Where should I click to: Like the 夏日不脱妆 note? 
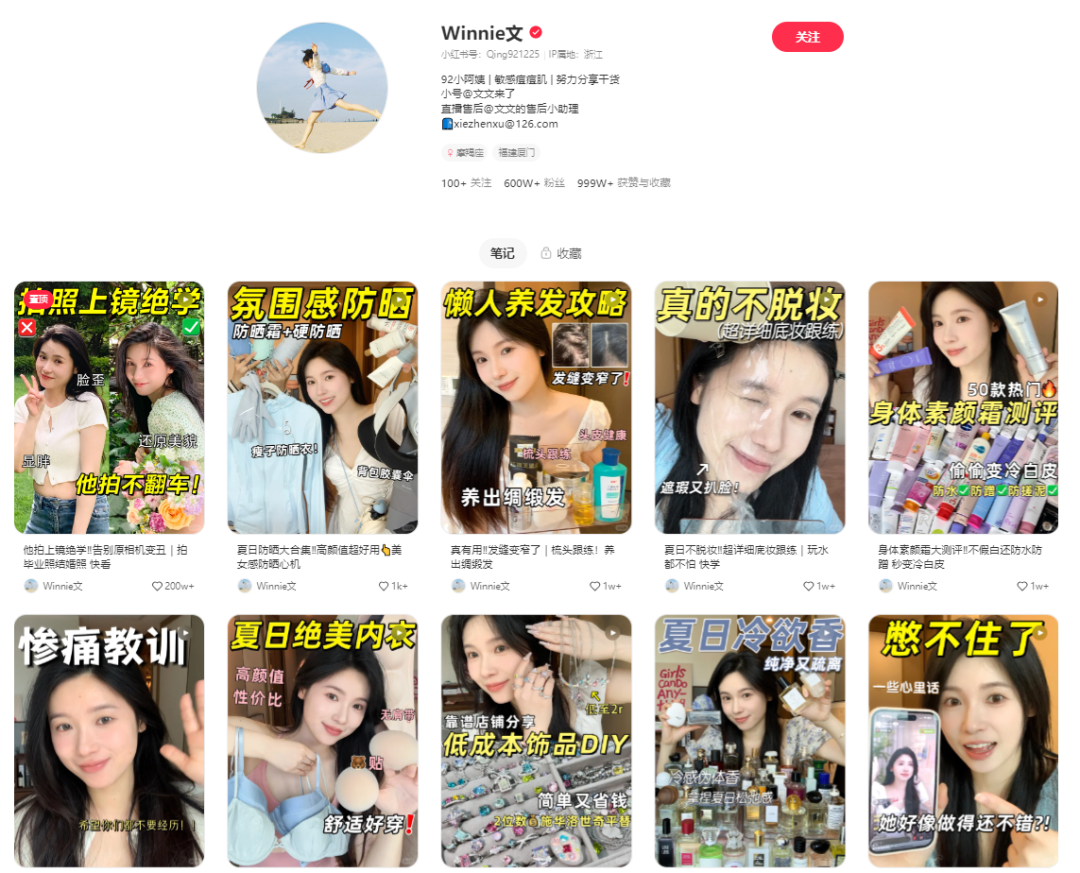pos(809,586)
